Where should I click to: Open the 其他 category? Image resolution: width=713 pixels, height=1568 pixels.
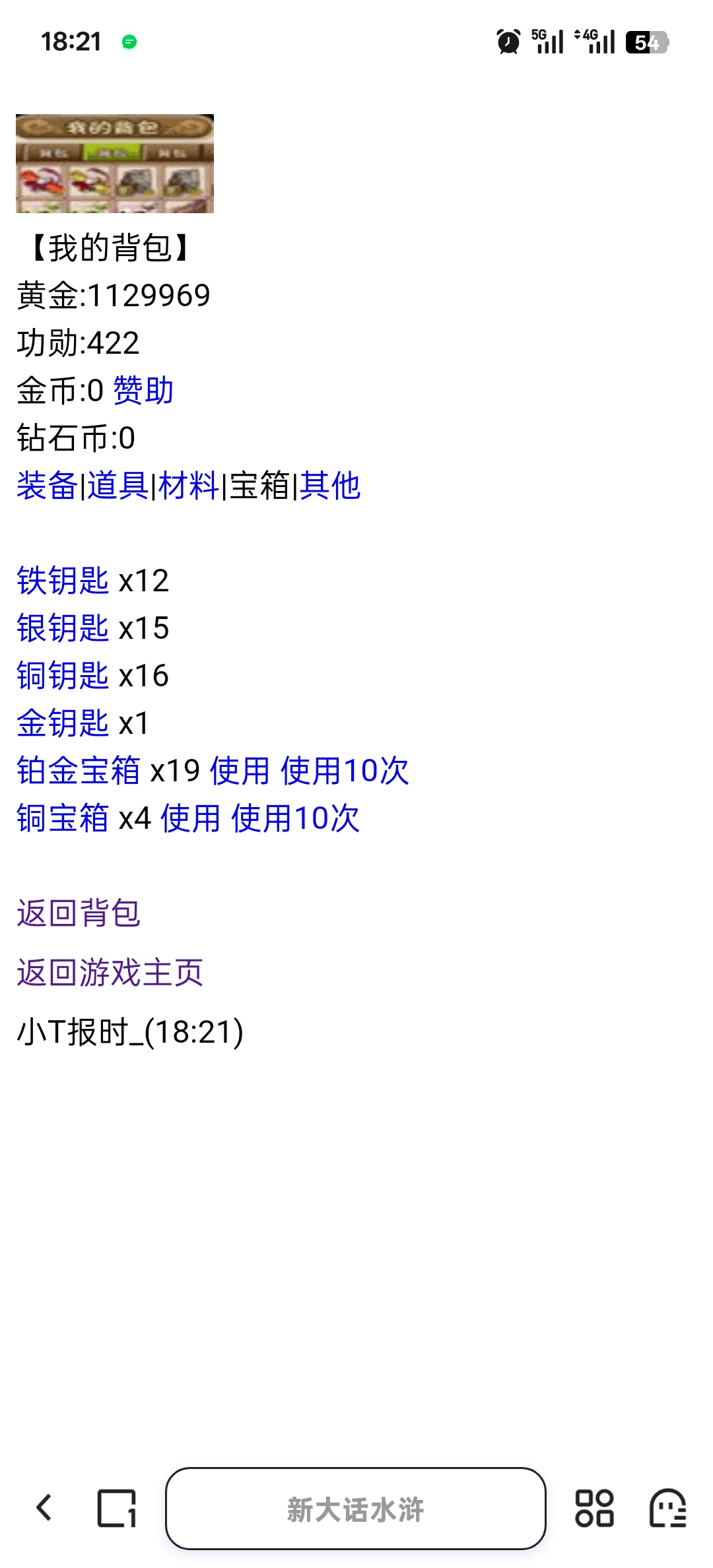[x=330, y=486]
